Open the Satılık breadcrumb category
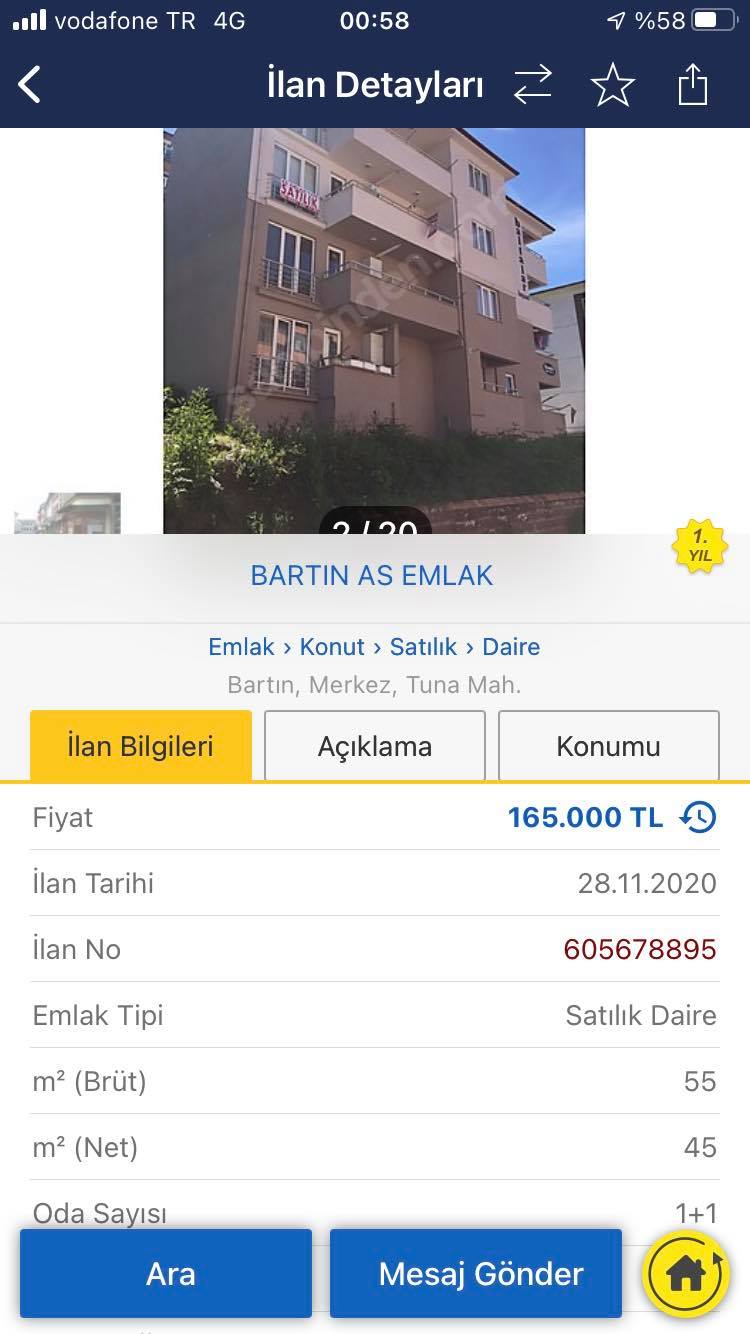The width and height of the screenshot is (750, 1334). coord(423,647)
